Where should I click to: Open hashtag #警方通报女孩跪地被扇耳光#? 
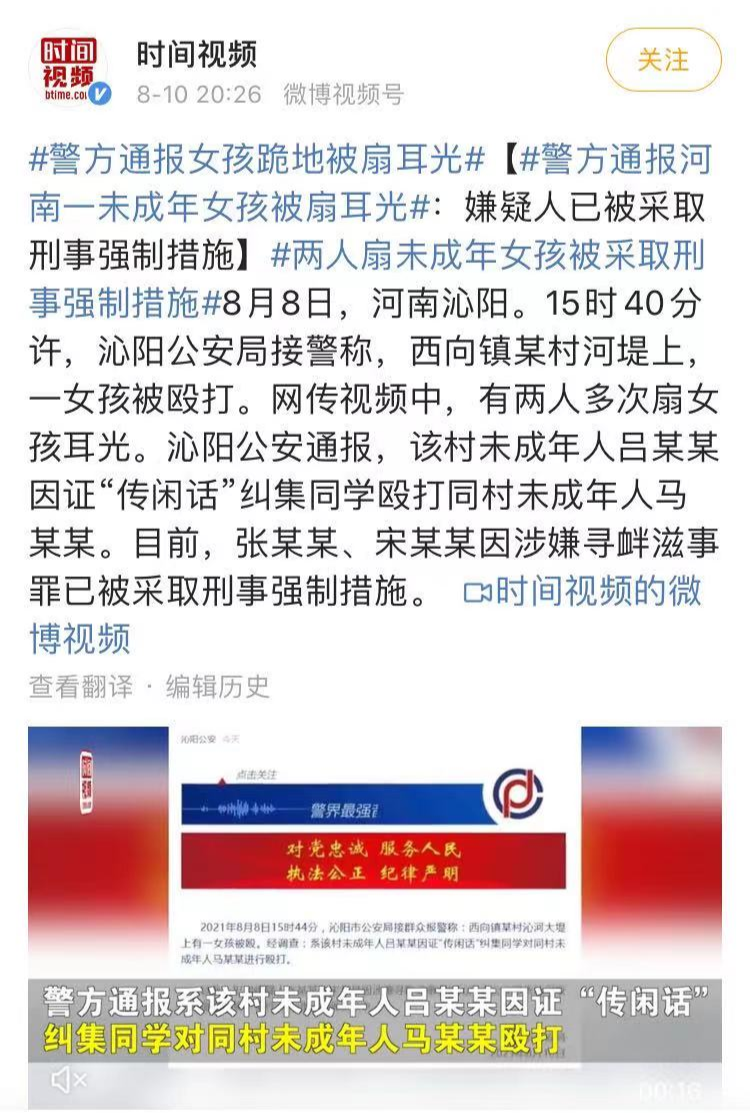tap(257, 159)
